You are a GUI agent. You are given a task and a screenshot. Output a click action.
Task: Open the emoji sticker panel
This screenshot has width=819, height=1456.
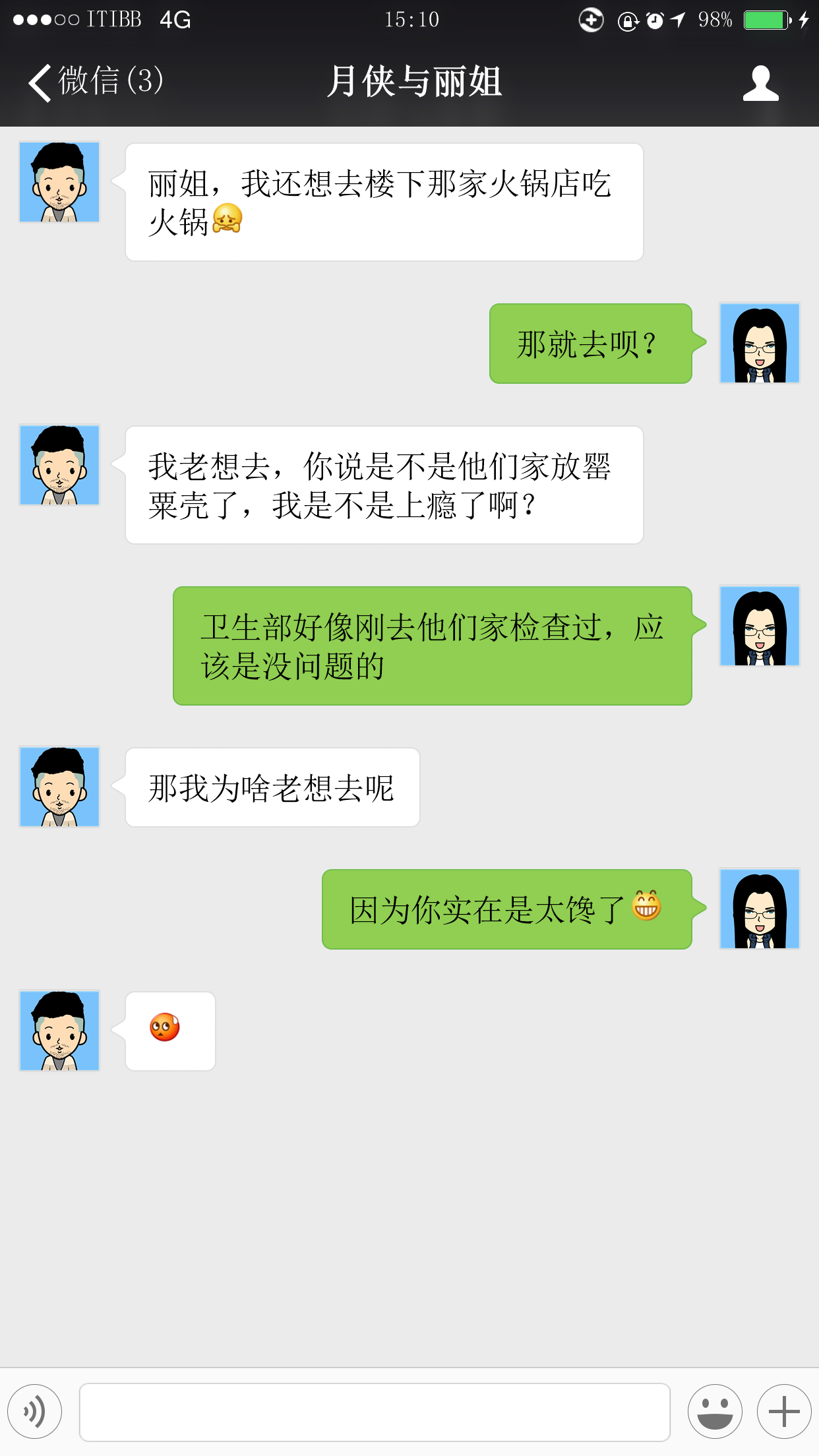[x=715, y=1411]
